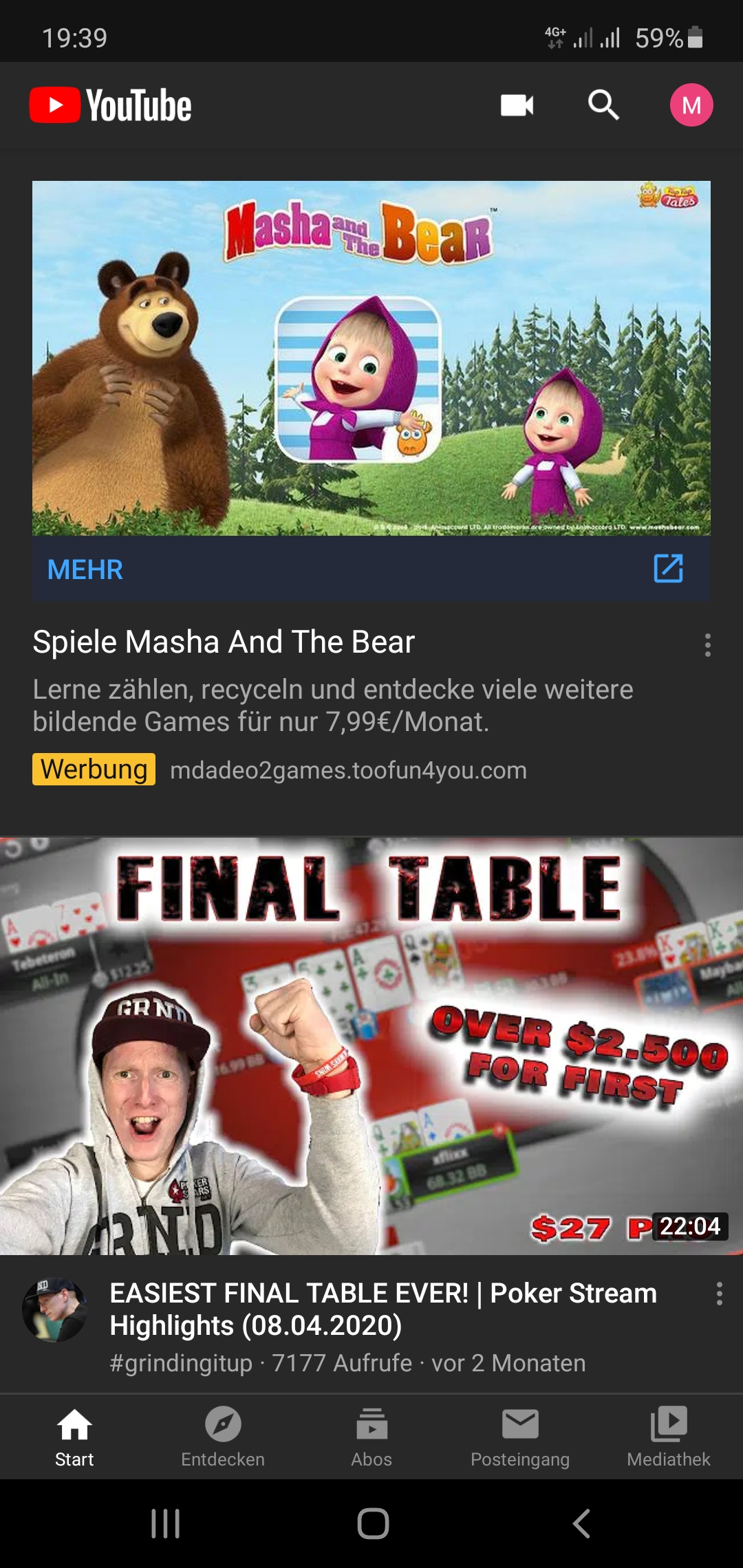Open the account avatar M
This screenshot has height=1568, width=743.
point(691,105)
